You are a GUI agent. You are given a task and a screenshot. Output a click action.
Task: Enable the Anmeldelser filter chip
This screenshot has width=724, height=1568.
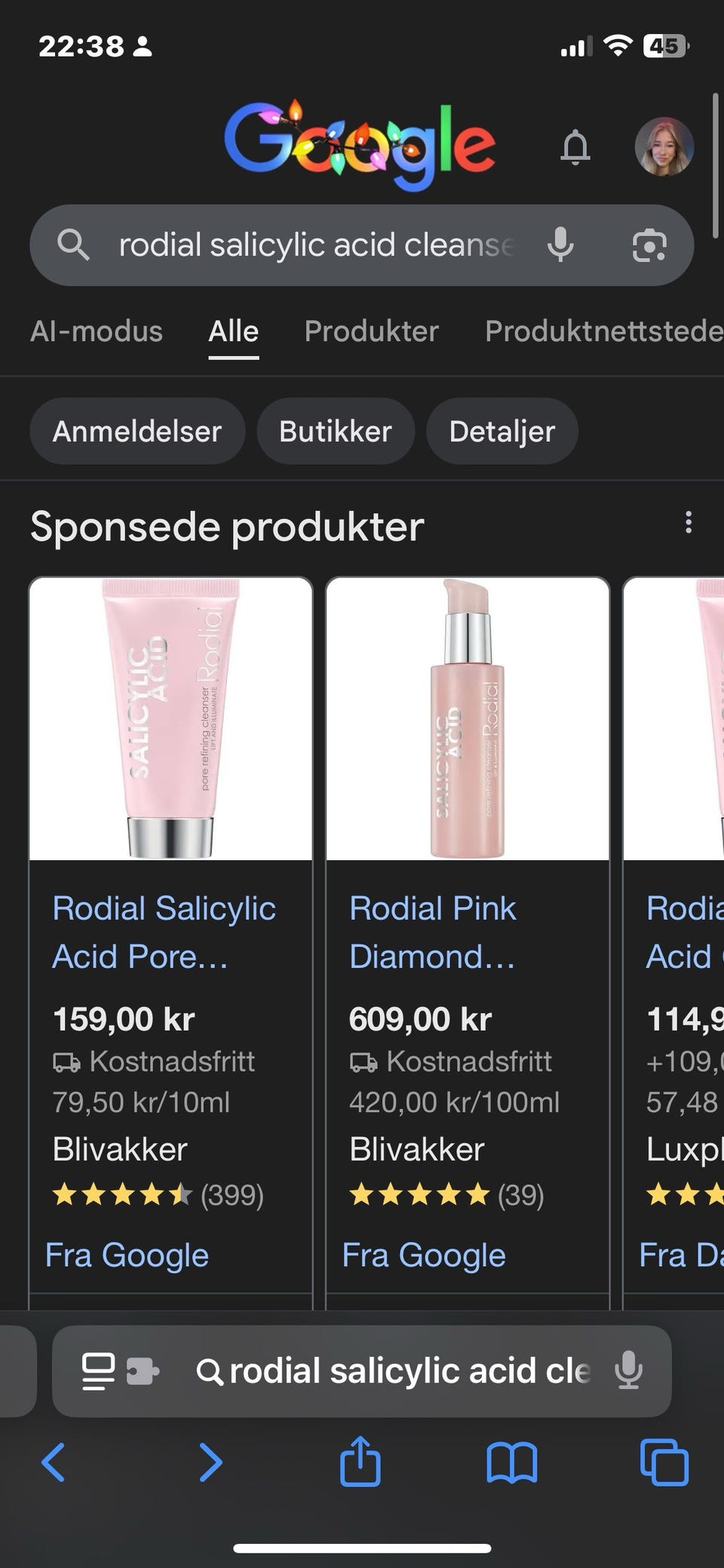pos(137,431)
